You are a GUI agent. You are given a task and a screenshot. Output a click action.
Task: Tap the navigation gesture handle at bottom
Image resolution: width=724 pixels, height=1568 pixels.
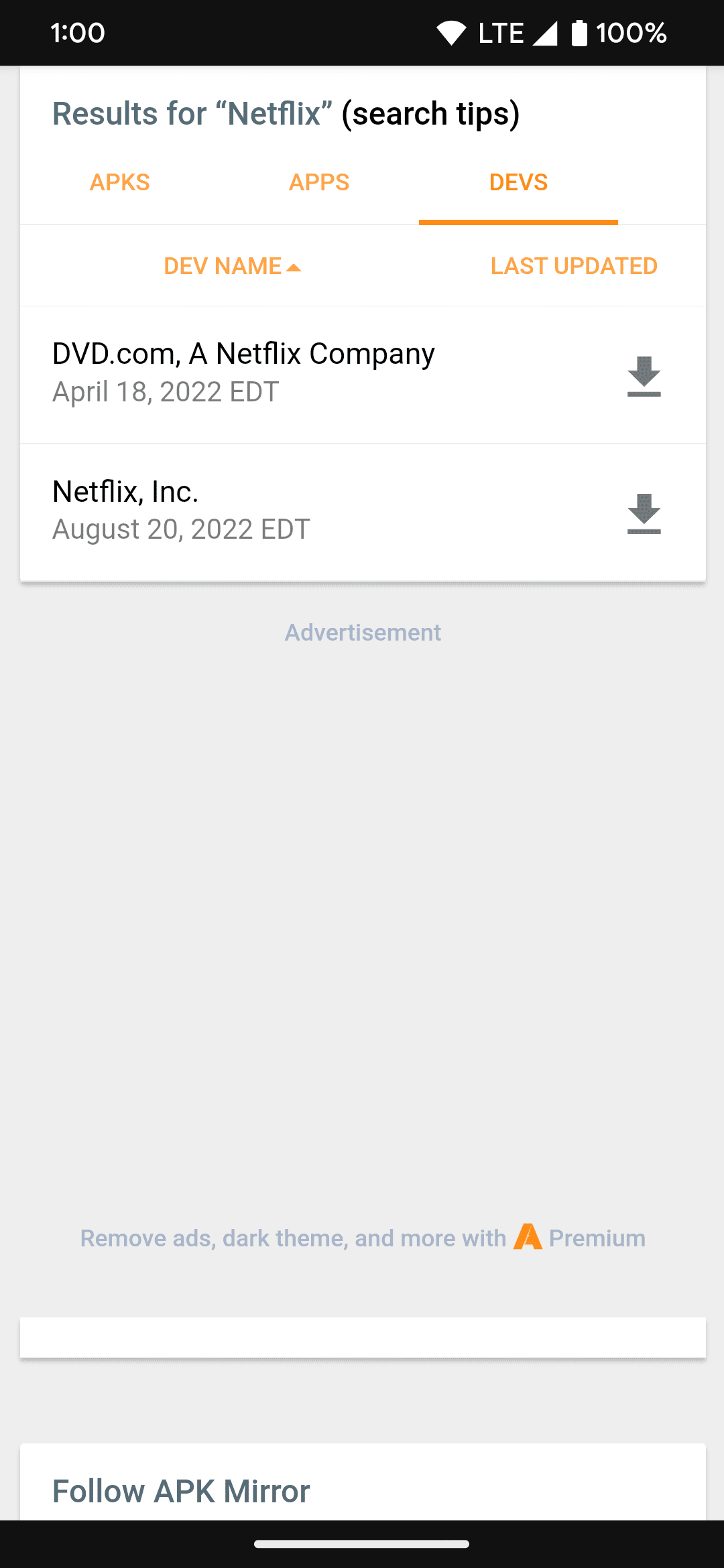point(362,1543)
